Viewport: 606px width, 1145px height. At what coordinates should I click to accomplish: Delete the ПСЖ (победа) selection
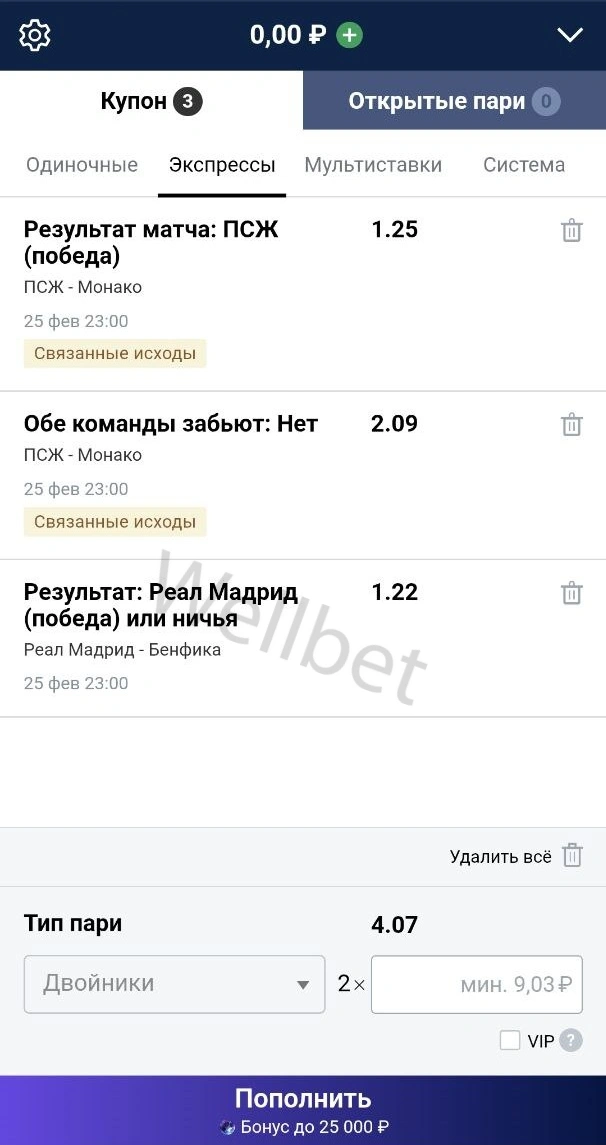tap(571, 231)
